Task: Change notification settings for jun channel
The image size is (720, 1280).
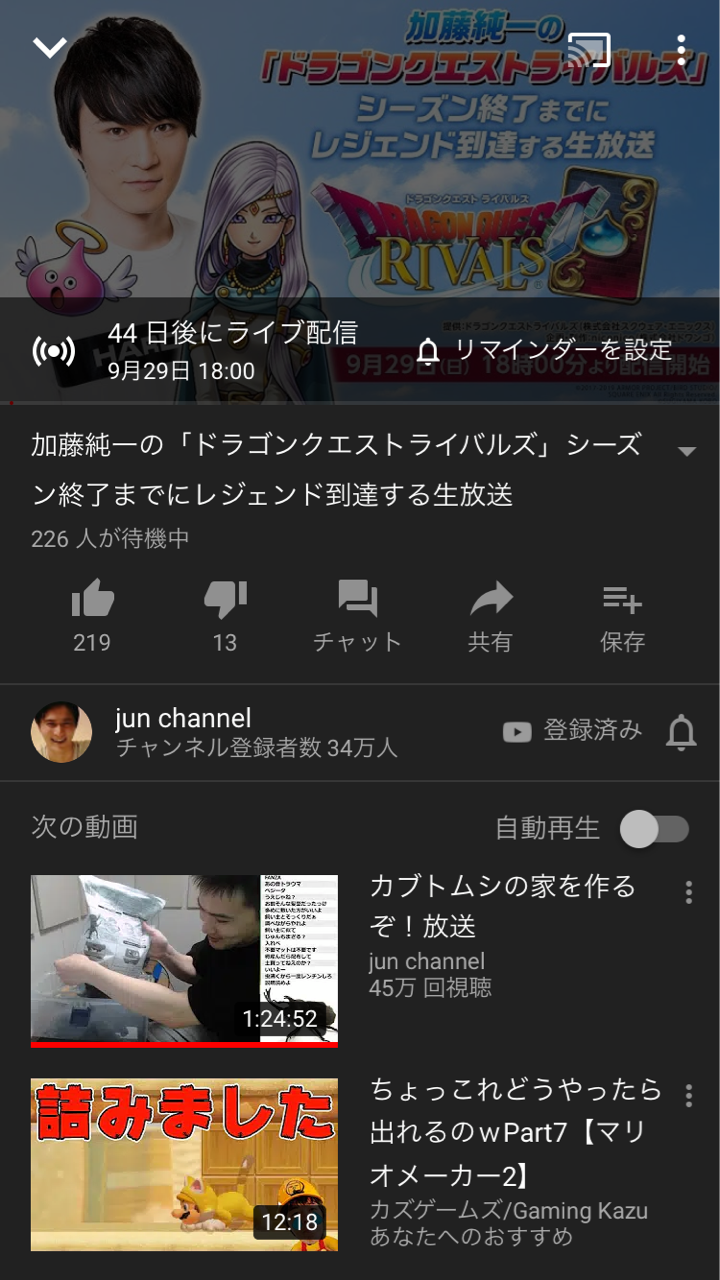Action: 681,733
